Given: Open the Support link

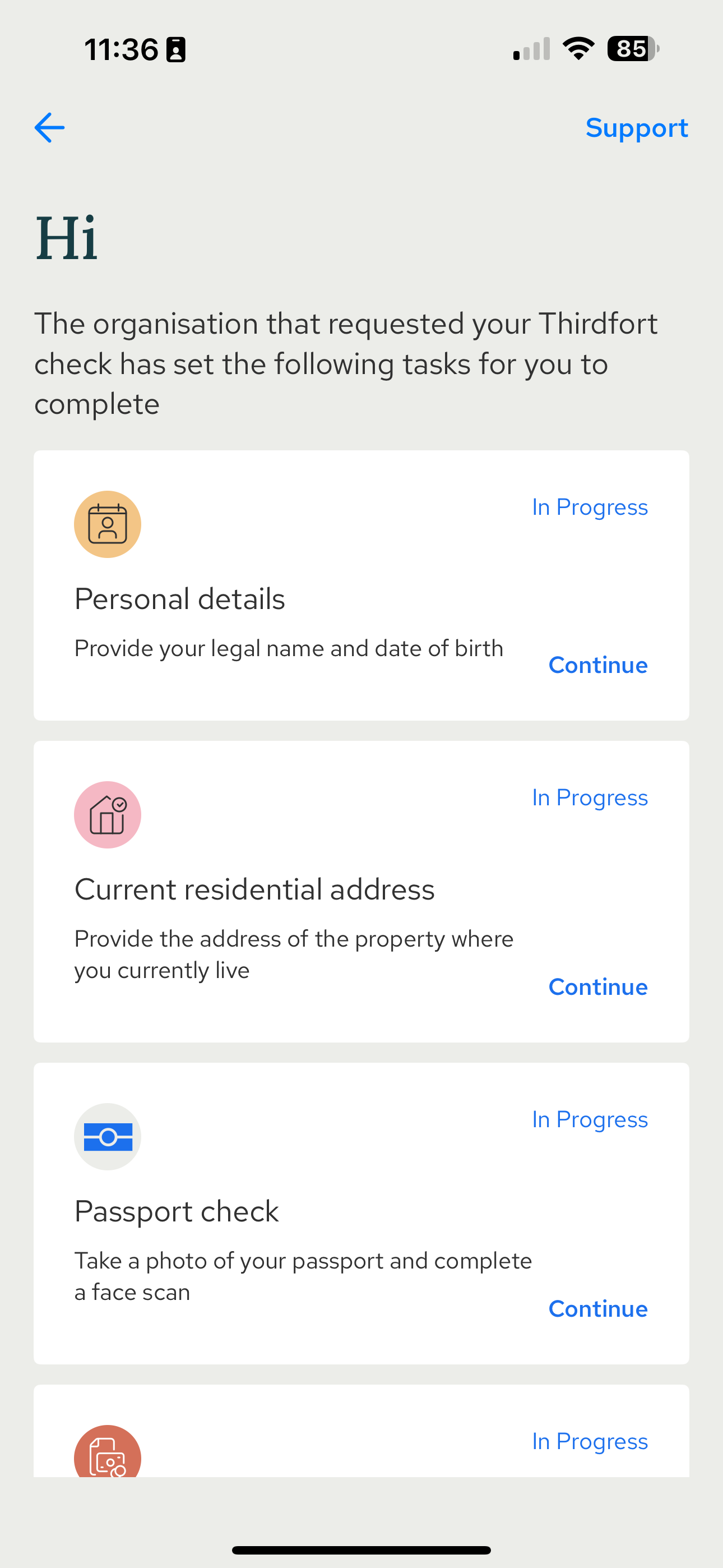Looking at the screenshot, I should tap(636, 128).
